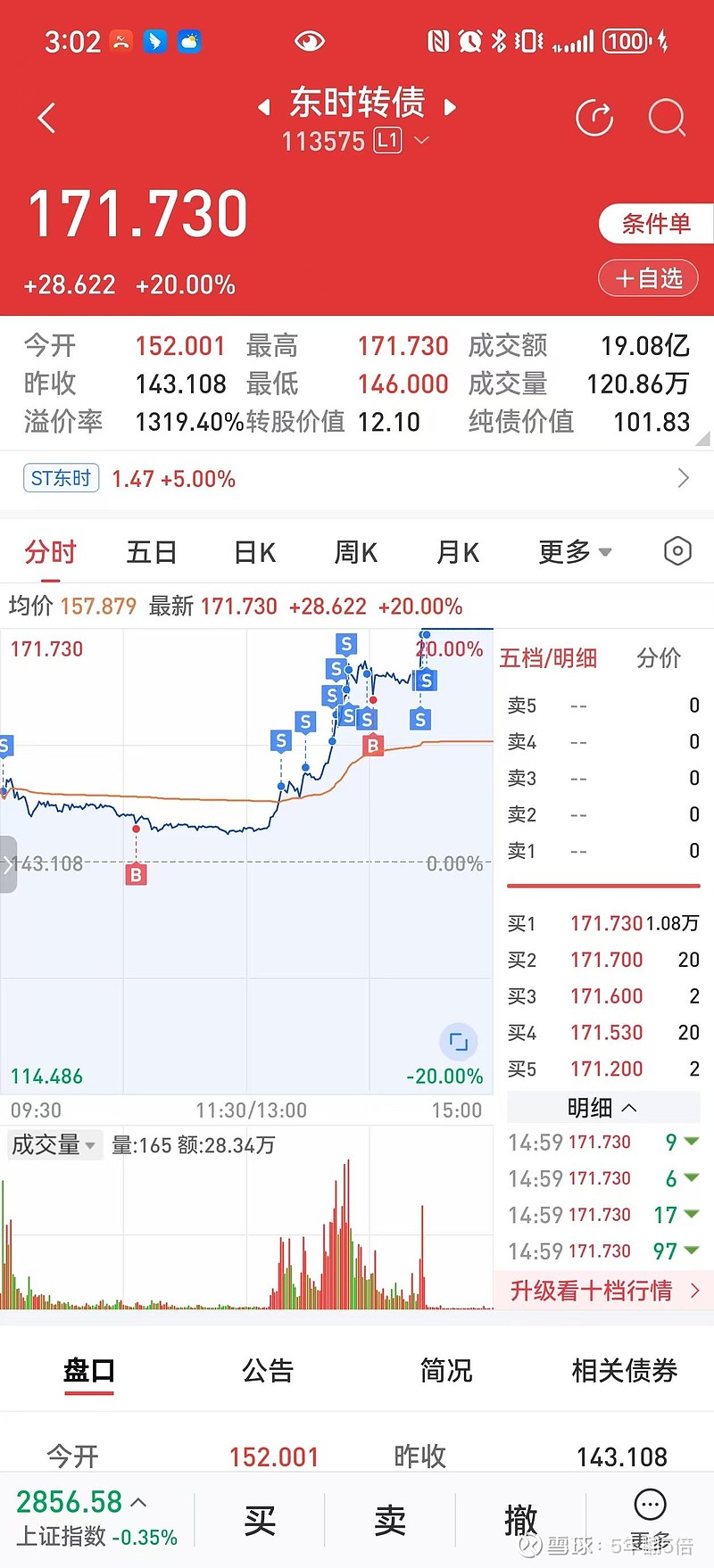Viewport: 714px width, 1568px height.
Task: Open chart settings via the target icon
Action: [x=677, y=551]
